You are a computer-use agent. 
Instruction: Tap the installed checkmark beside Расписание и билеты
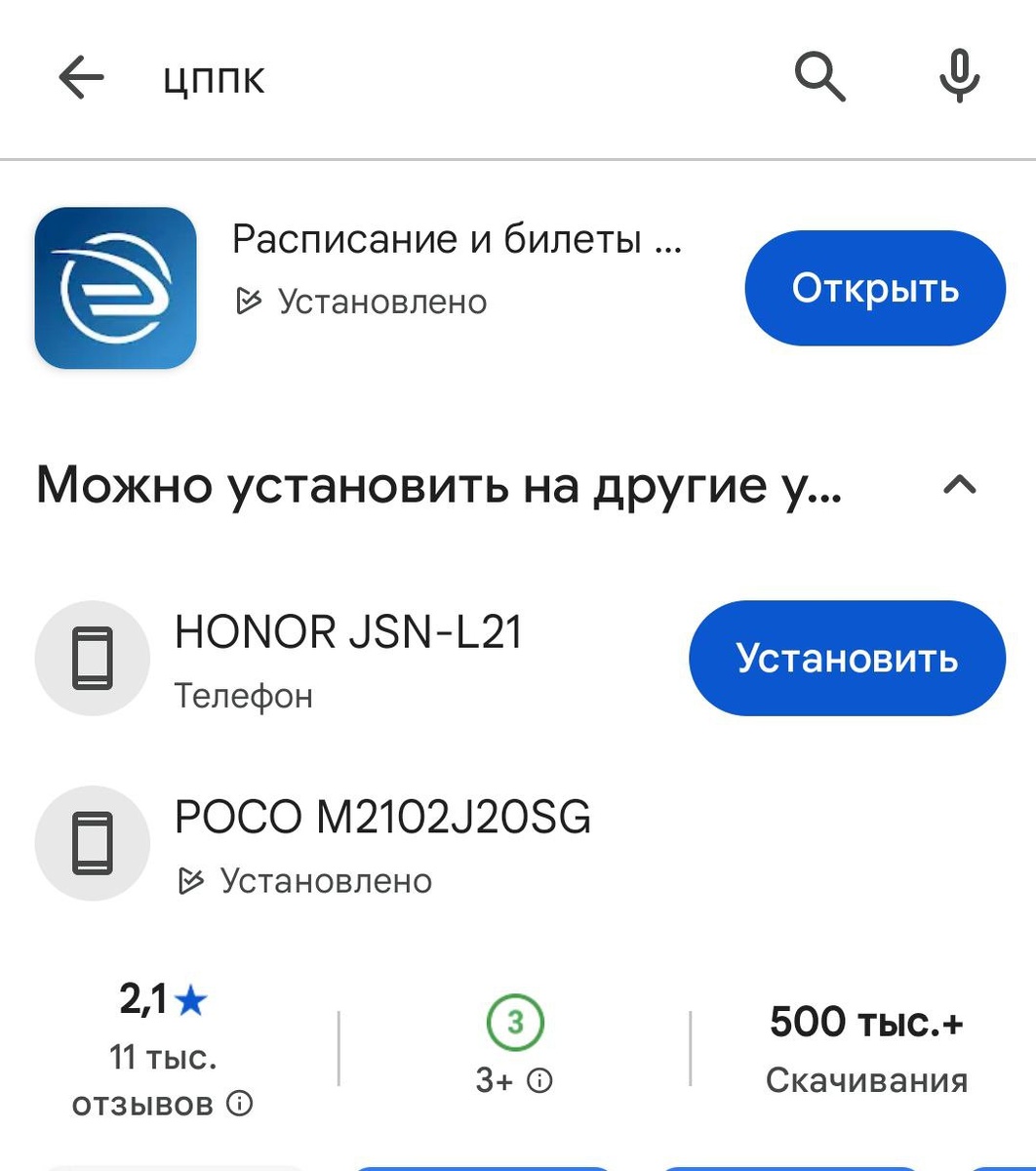pos(252,301)
